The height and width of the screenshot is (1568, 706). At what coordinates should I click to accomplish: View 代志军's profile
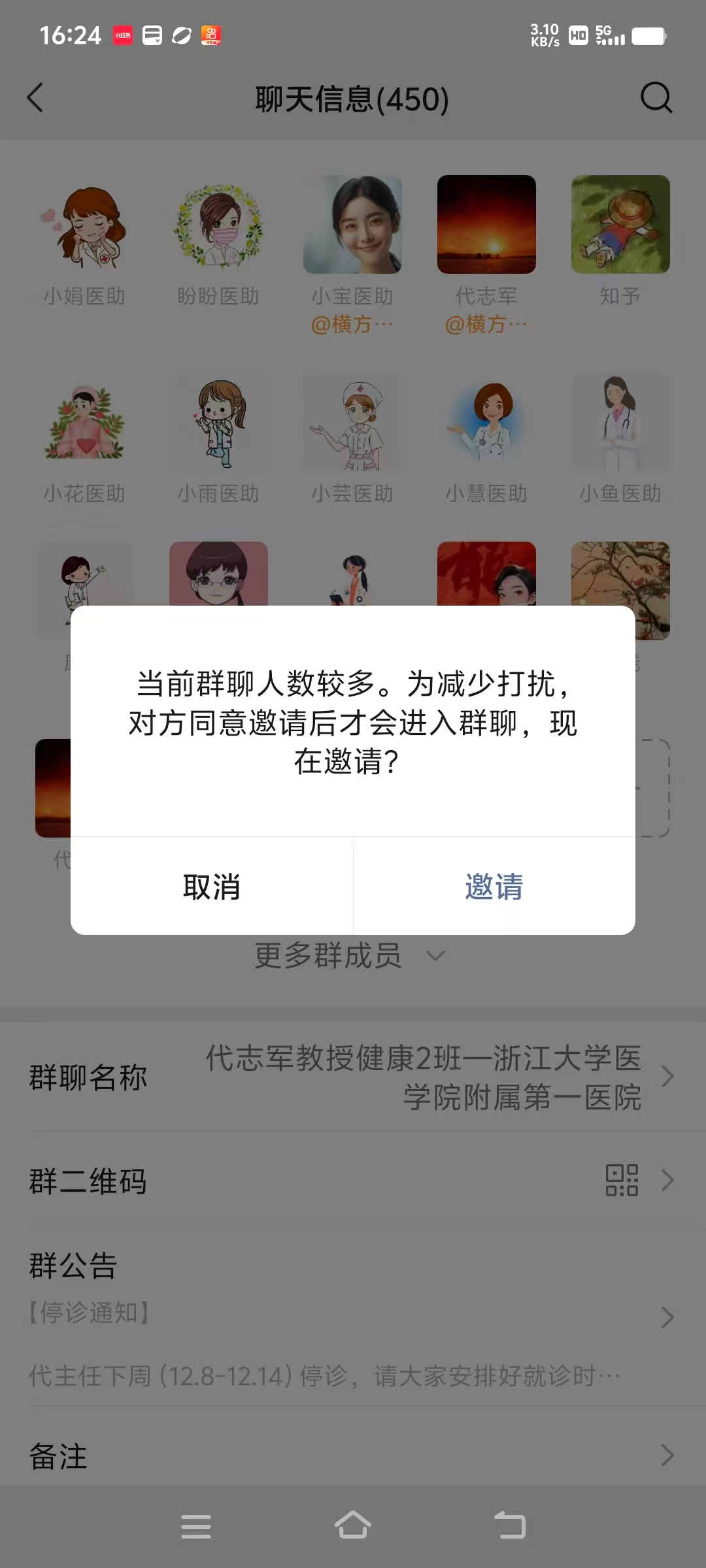pos(486,225)
